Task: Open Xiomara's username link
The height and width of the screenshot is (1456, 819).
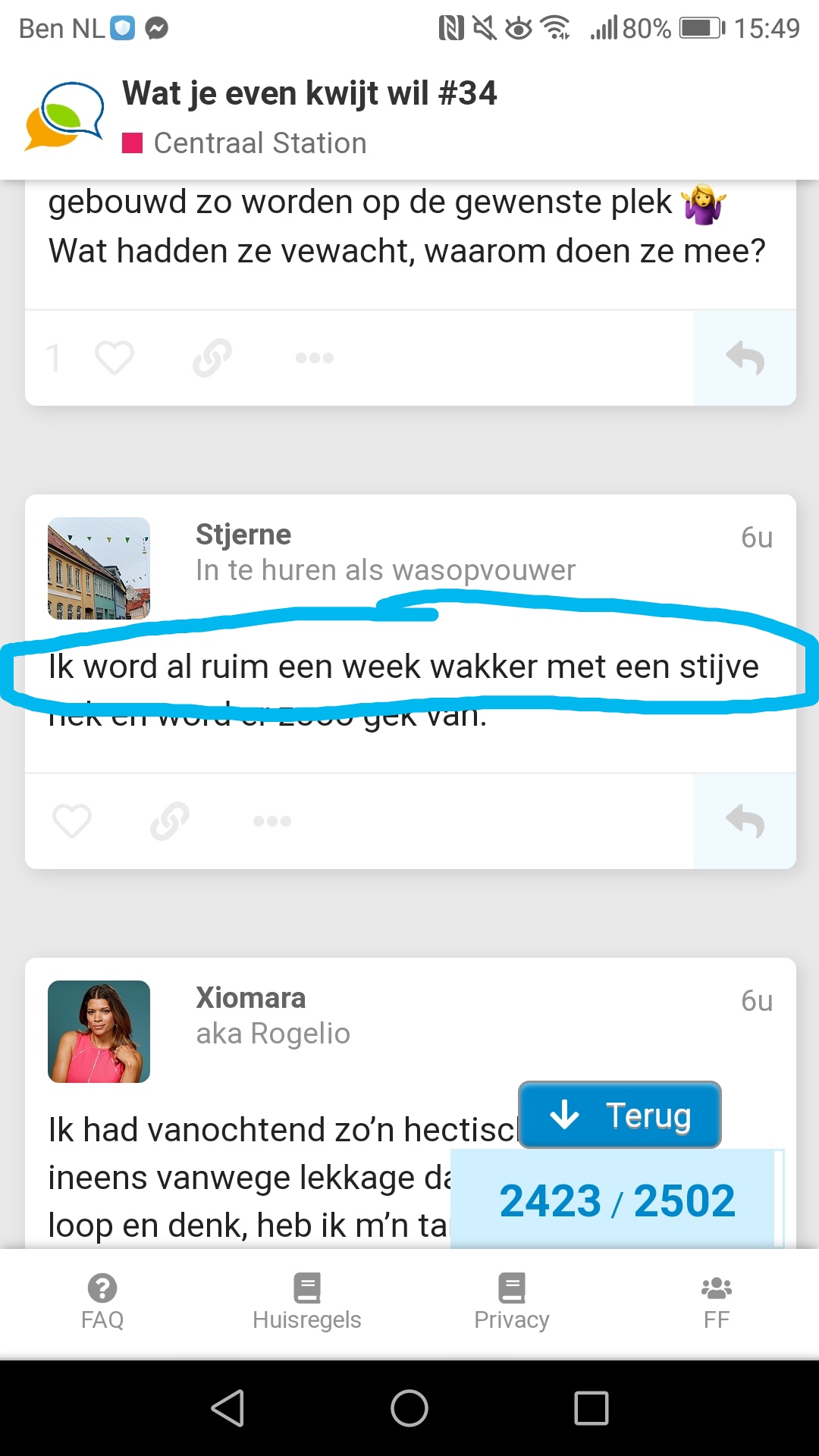Action: [251, 998]
